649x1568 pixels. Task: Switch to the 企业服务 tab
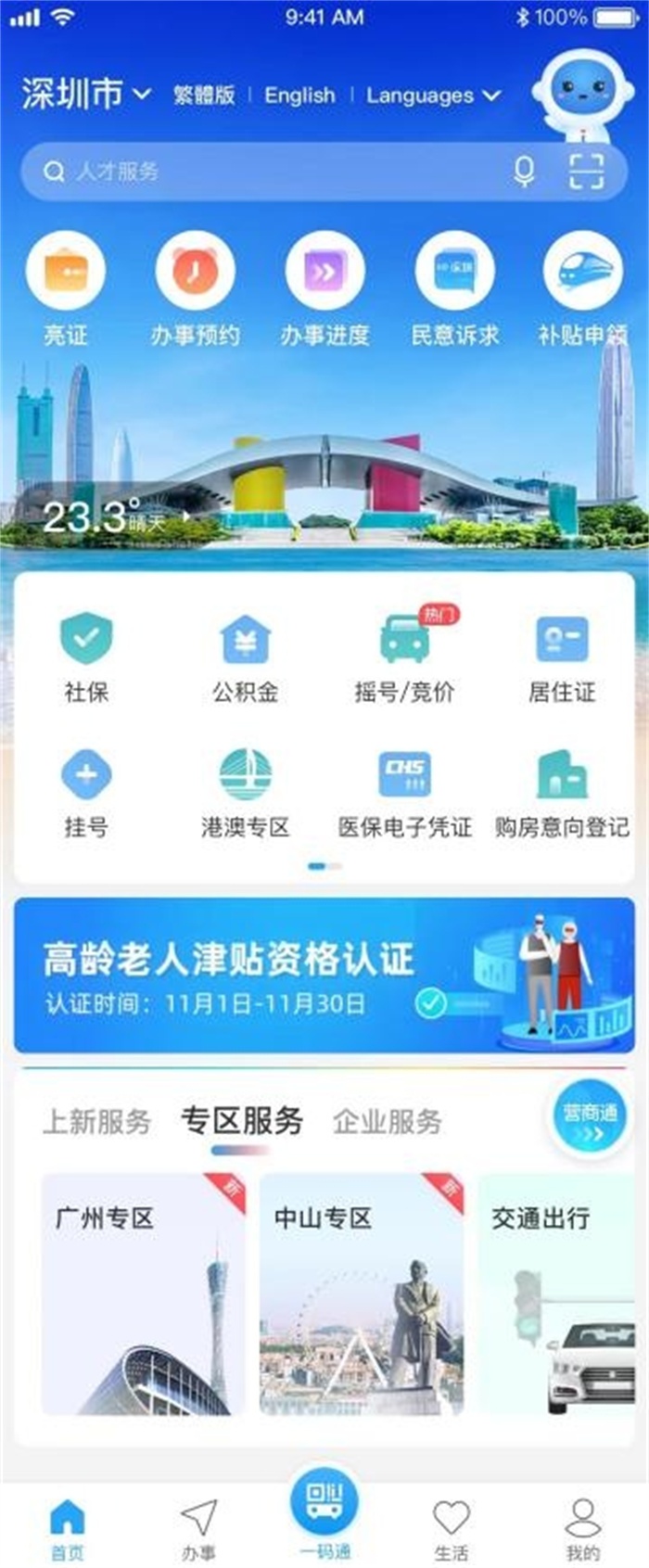[x=387, y=1121]
